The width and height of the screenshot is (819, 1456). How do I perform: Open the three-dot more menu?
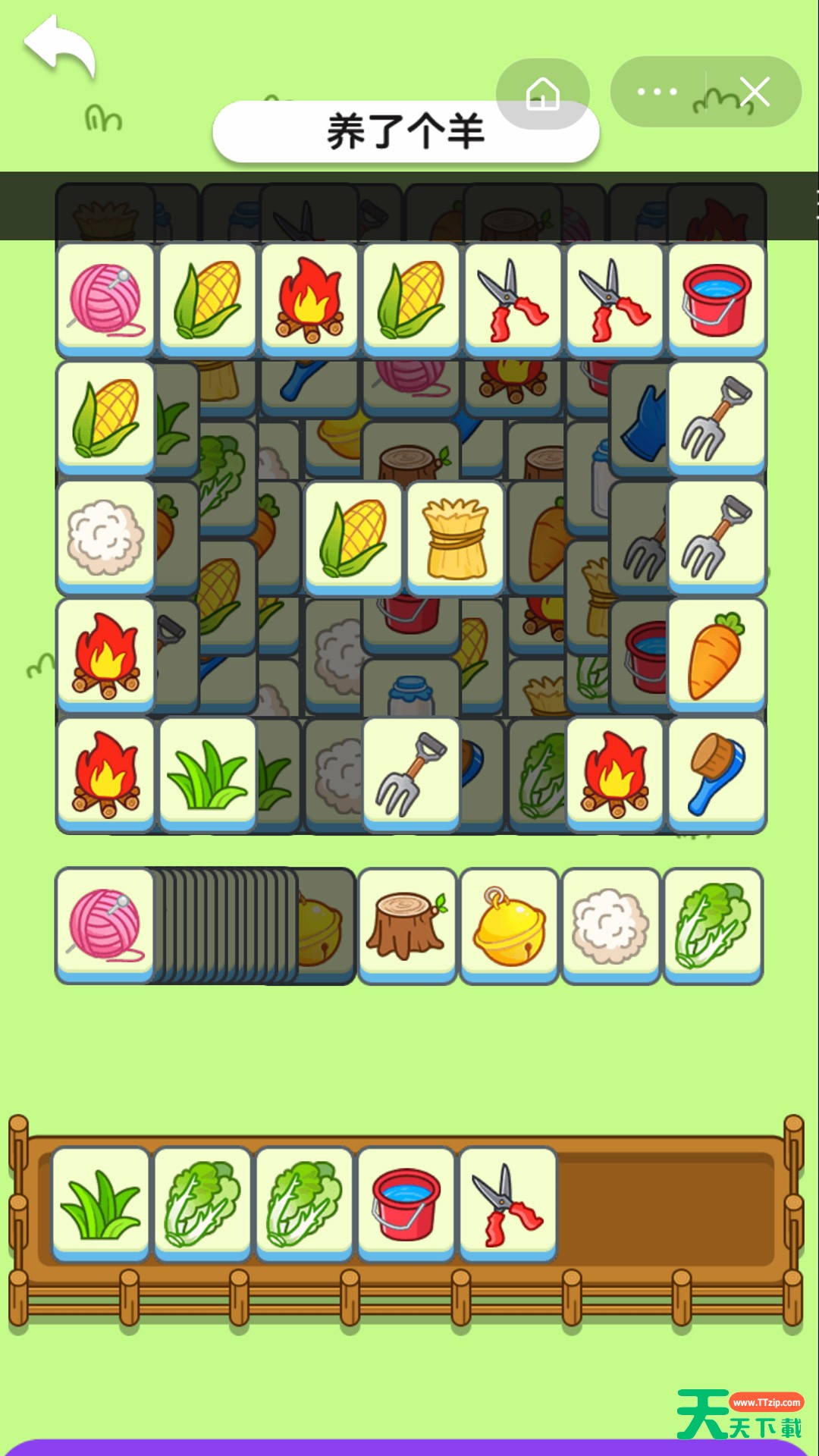click(x=657, y=93)
